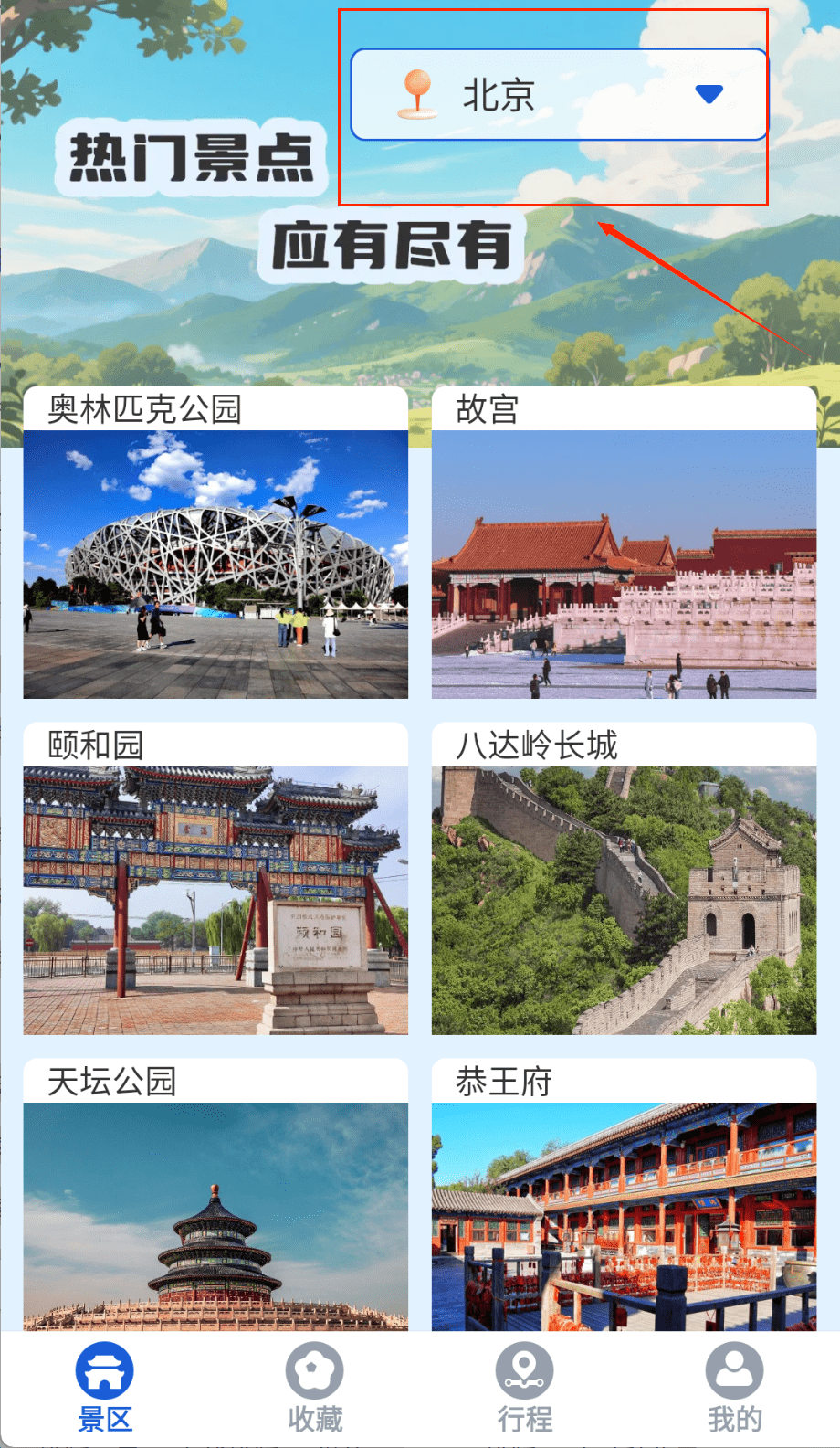Open the 我的 profile tab
840x1448 pixels.
click(x=735, y=1387)
